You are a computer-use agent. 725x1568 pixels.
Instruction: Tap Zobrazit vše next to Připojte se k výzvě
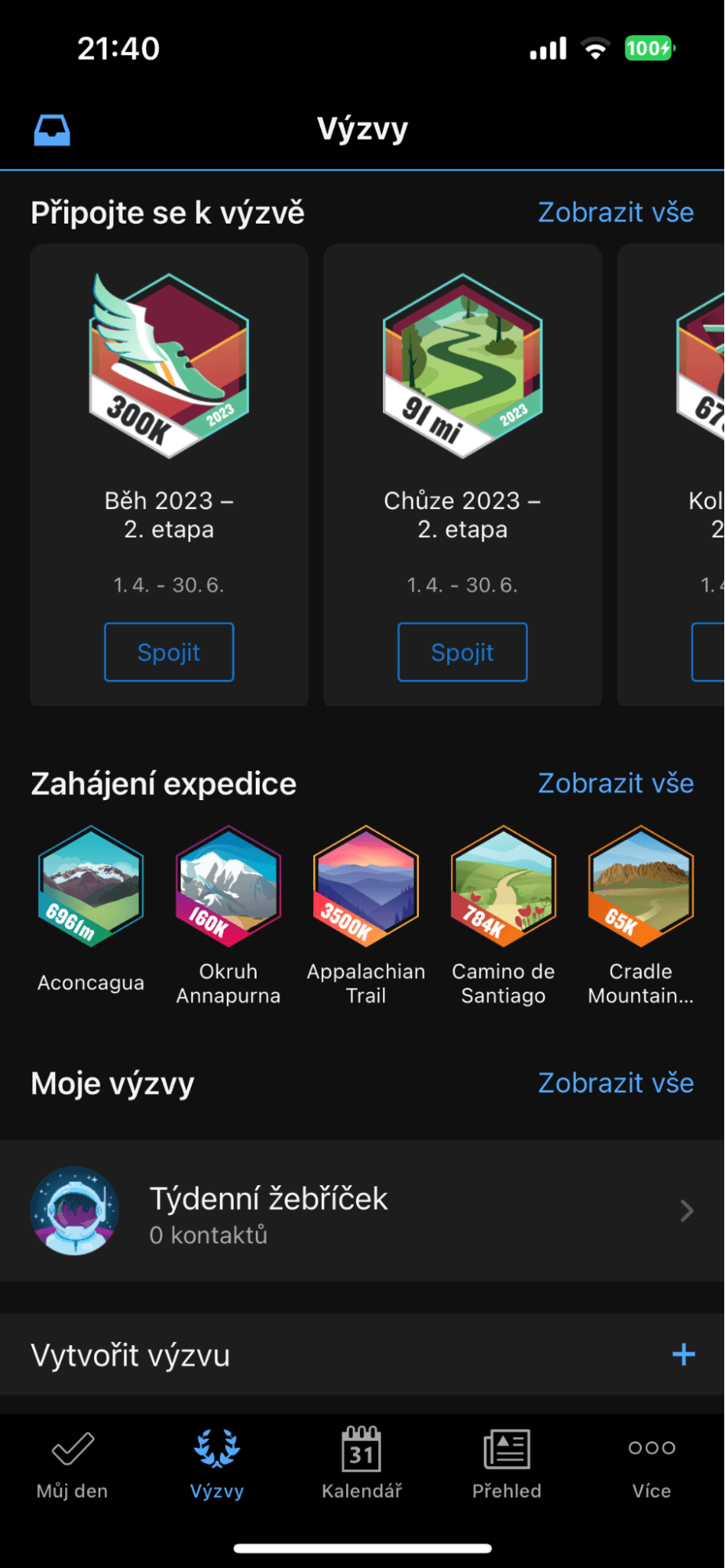pyautogui.click(x=615, y=213)
